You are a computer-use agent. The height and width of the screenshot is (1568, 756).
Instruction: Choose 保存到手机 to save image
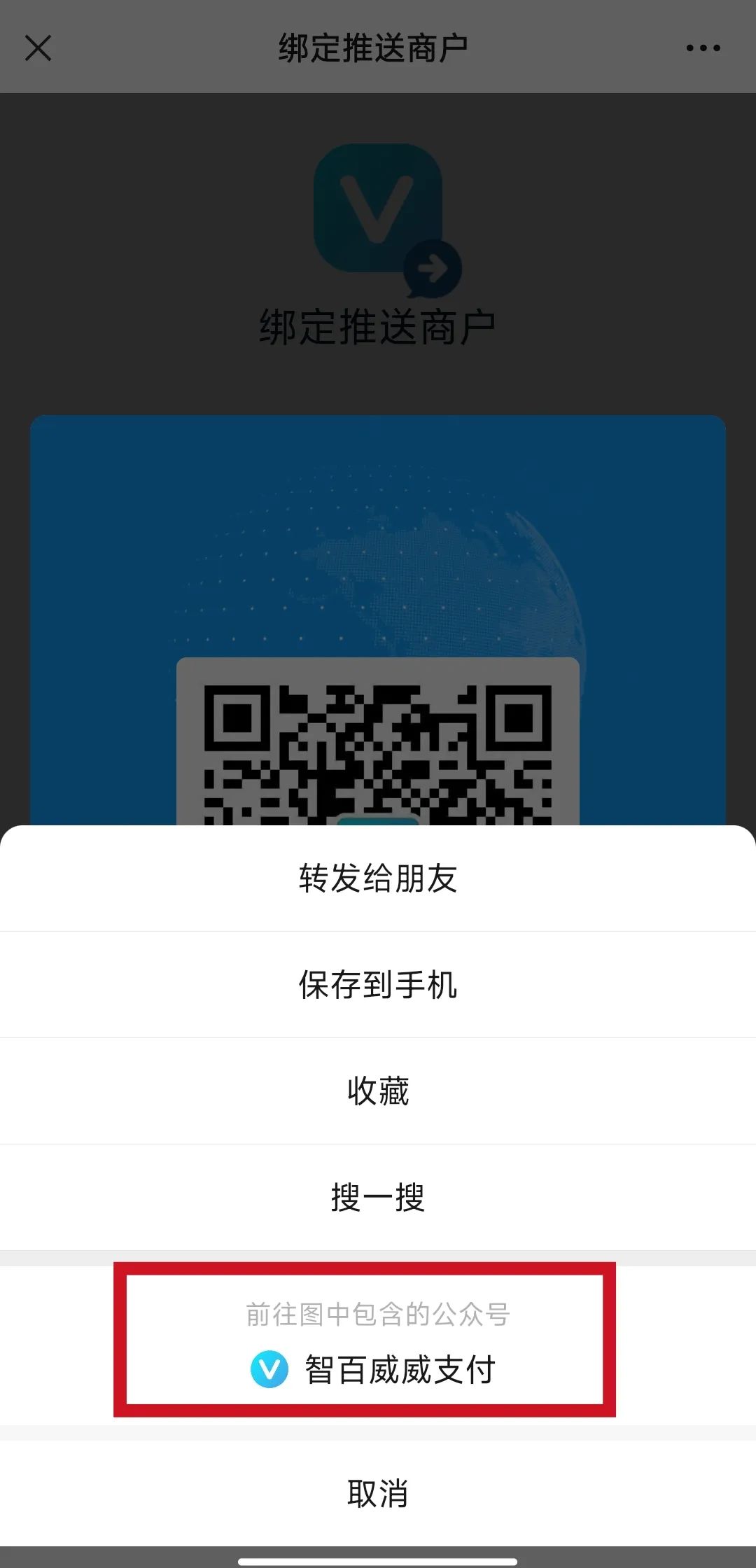point(378,985)
